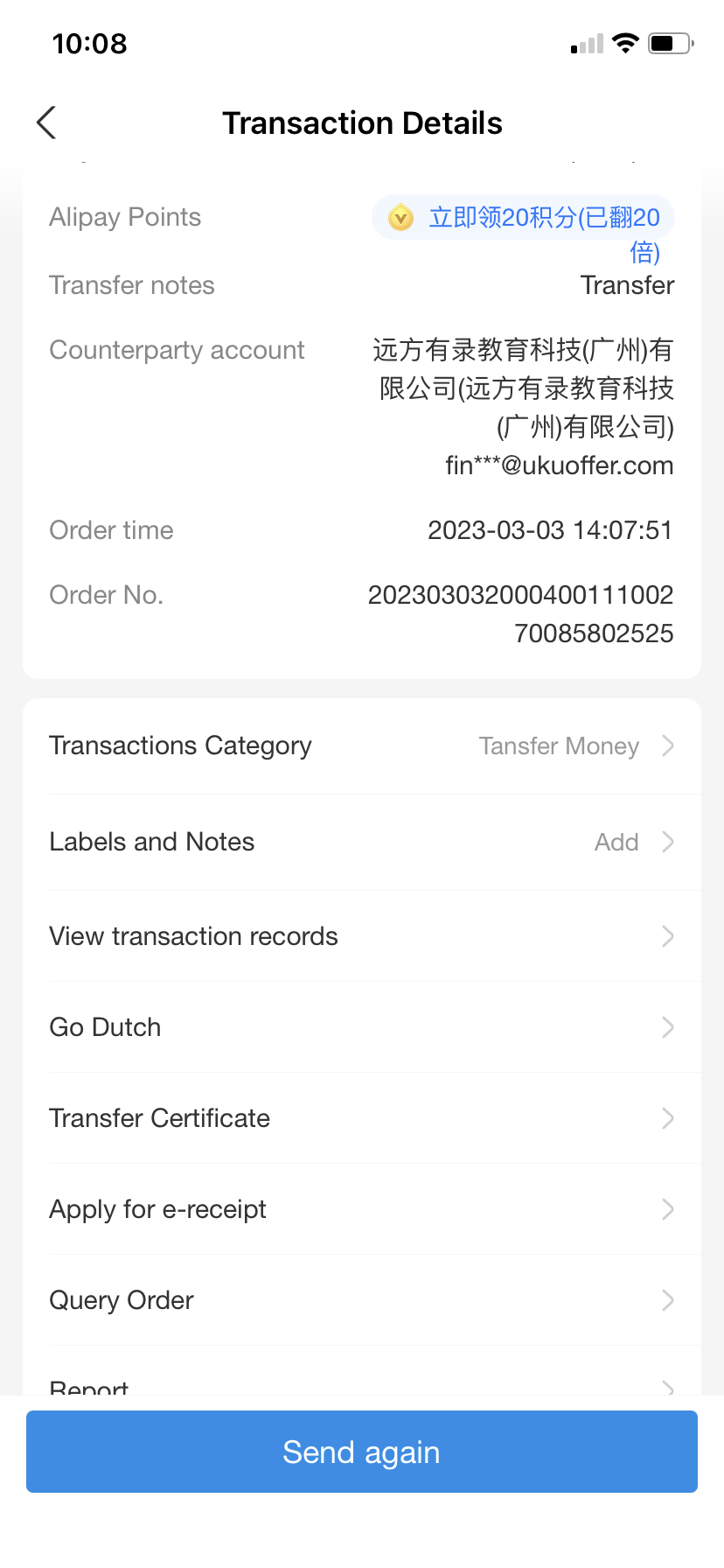Choose Apply for e-receipt
The image size is (724, 1568).
coord(361,1209)
